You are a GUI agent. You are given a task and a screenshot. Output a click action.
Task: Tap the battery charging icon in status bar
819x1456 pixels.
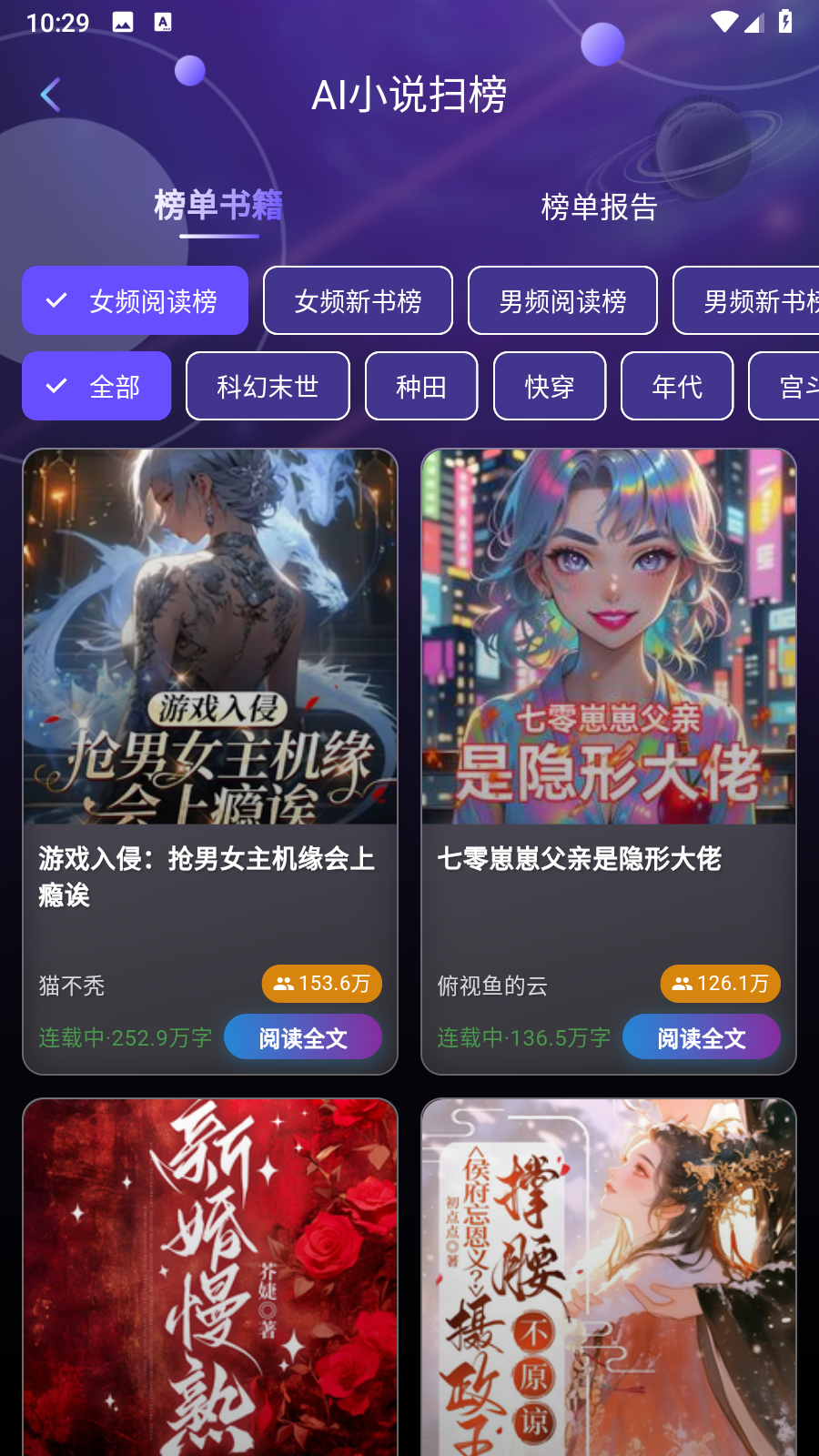(x=786, y=25)
